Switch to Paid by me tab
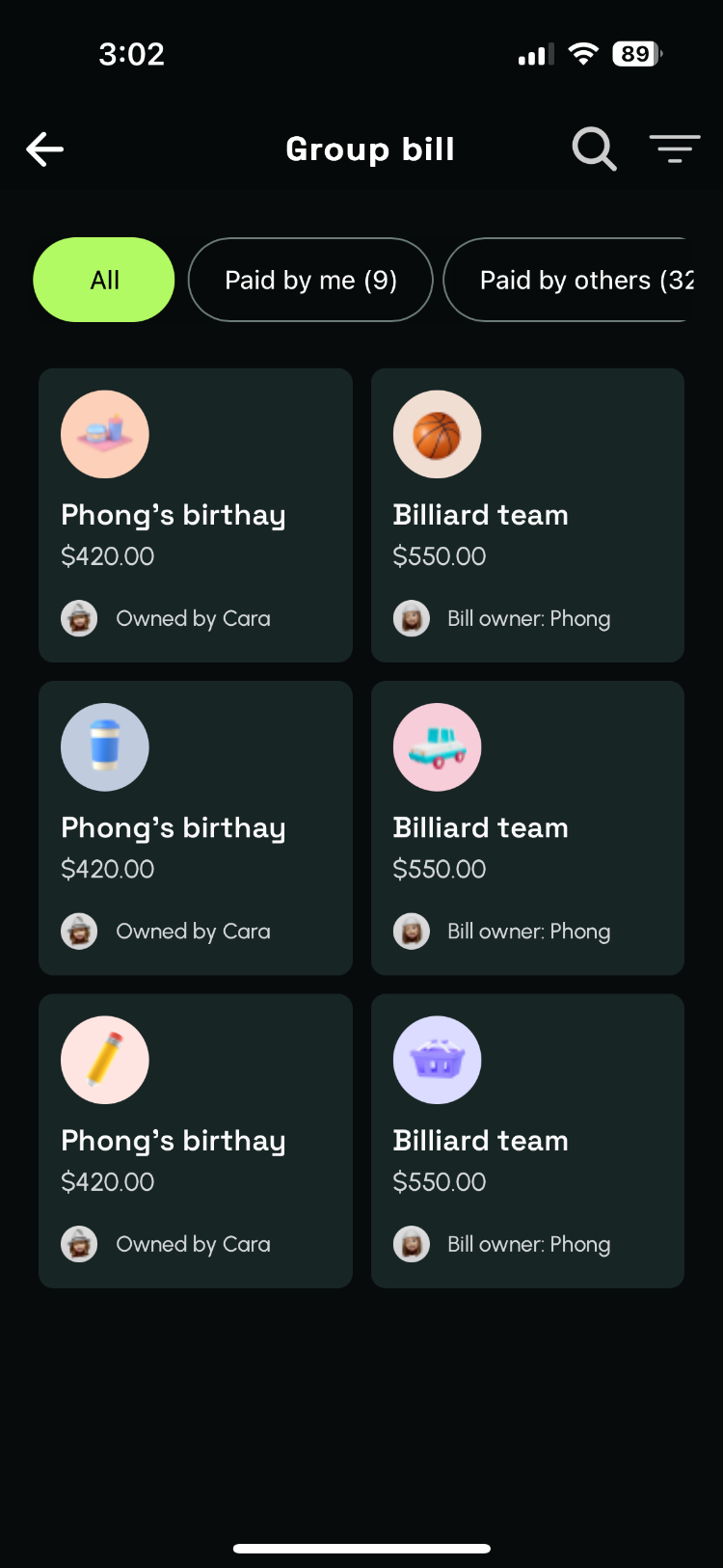The image size is (723, 1568). click(x=310, y=280)
